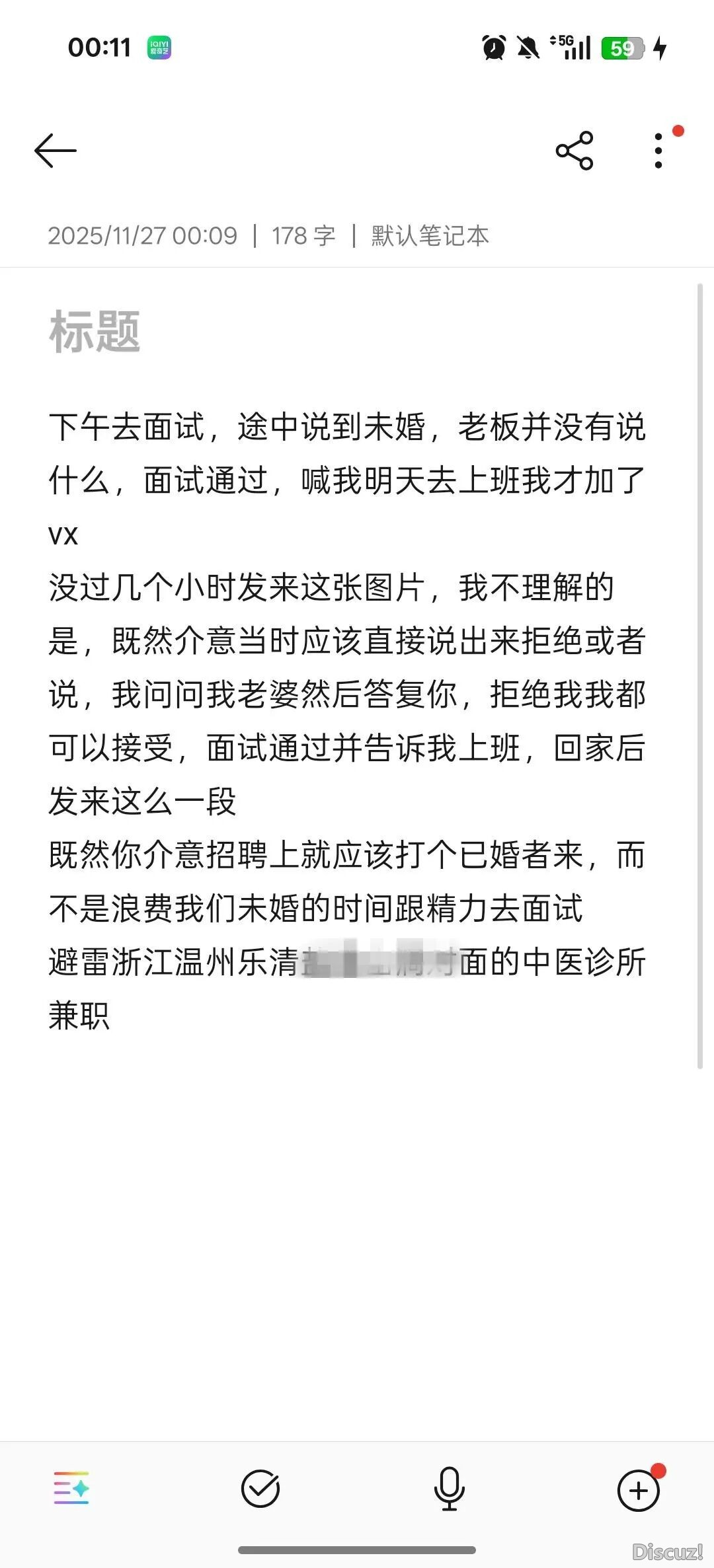Viewport: 714px width, 1568px height.
Task: Open the plus insert menu
Action: (638, 1491)
